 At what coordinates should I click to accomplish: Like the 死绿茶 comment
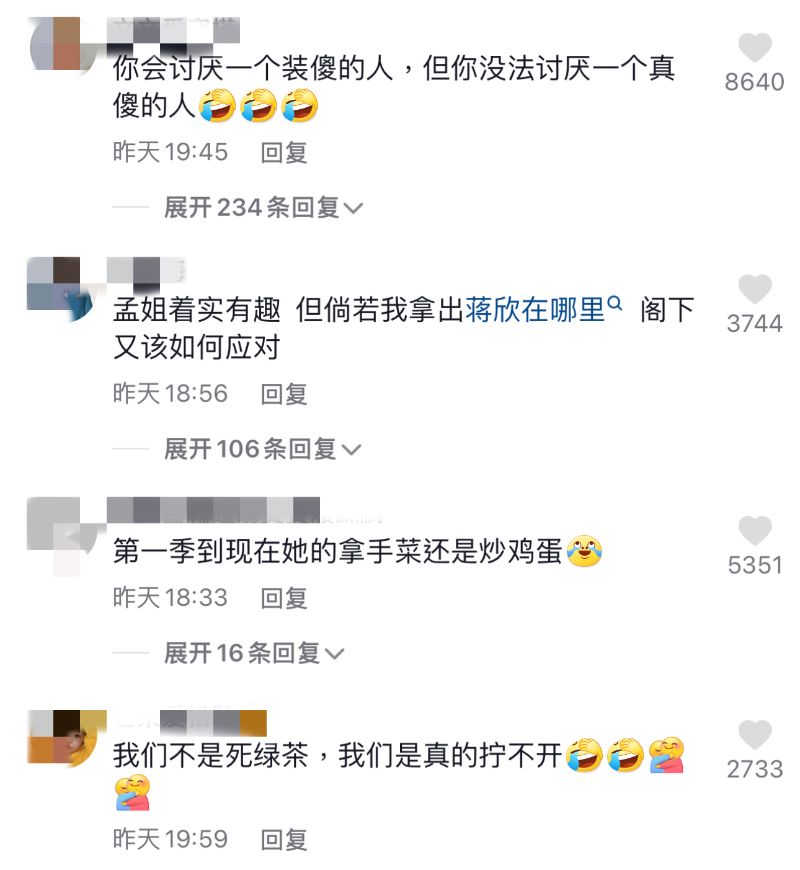tap(755, 736)
